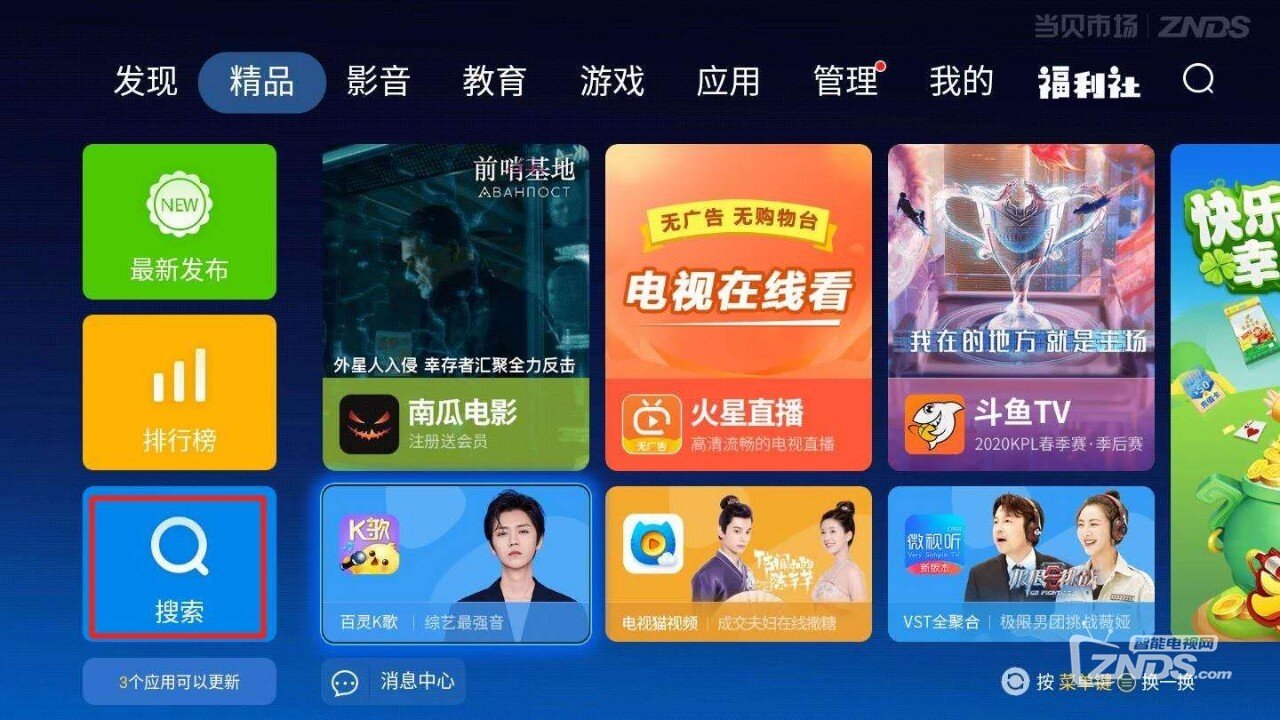
Task: Go to the 应用 tab
Action: click(x=728, y=82)
